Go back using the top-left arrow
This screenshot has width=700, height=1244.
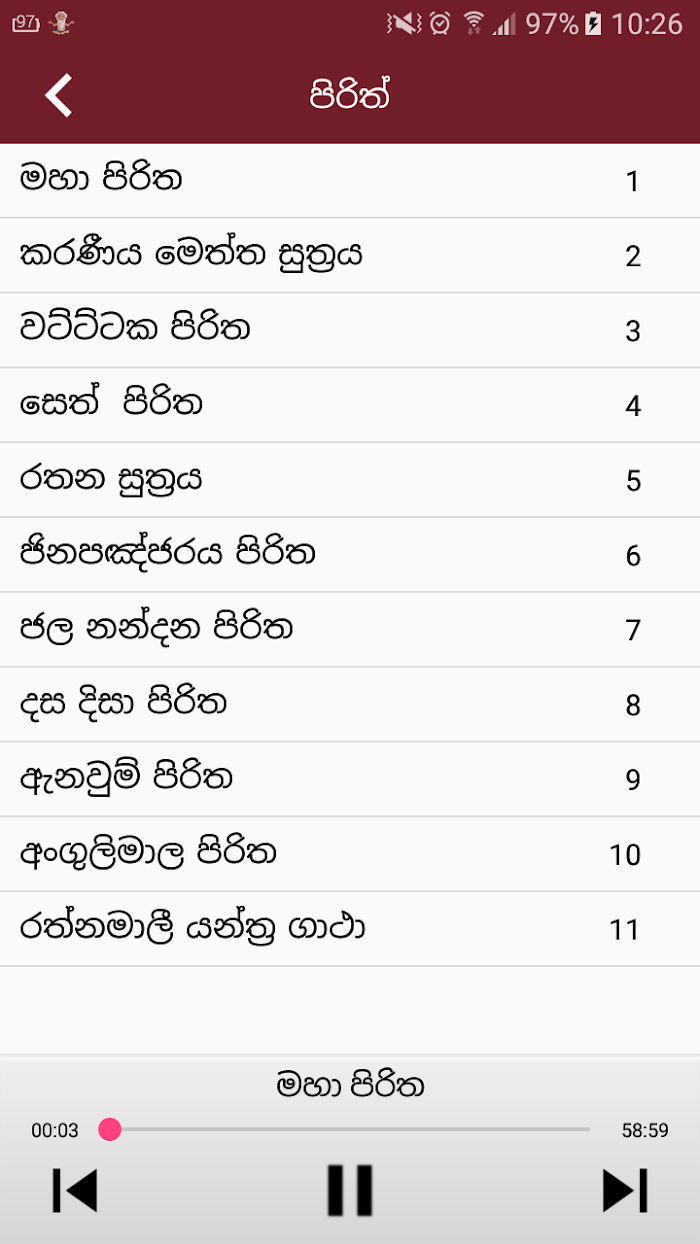pos(59,96)
